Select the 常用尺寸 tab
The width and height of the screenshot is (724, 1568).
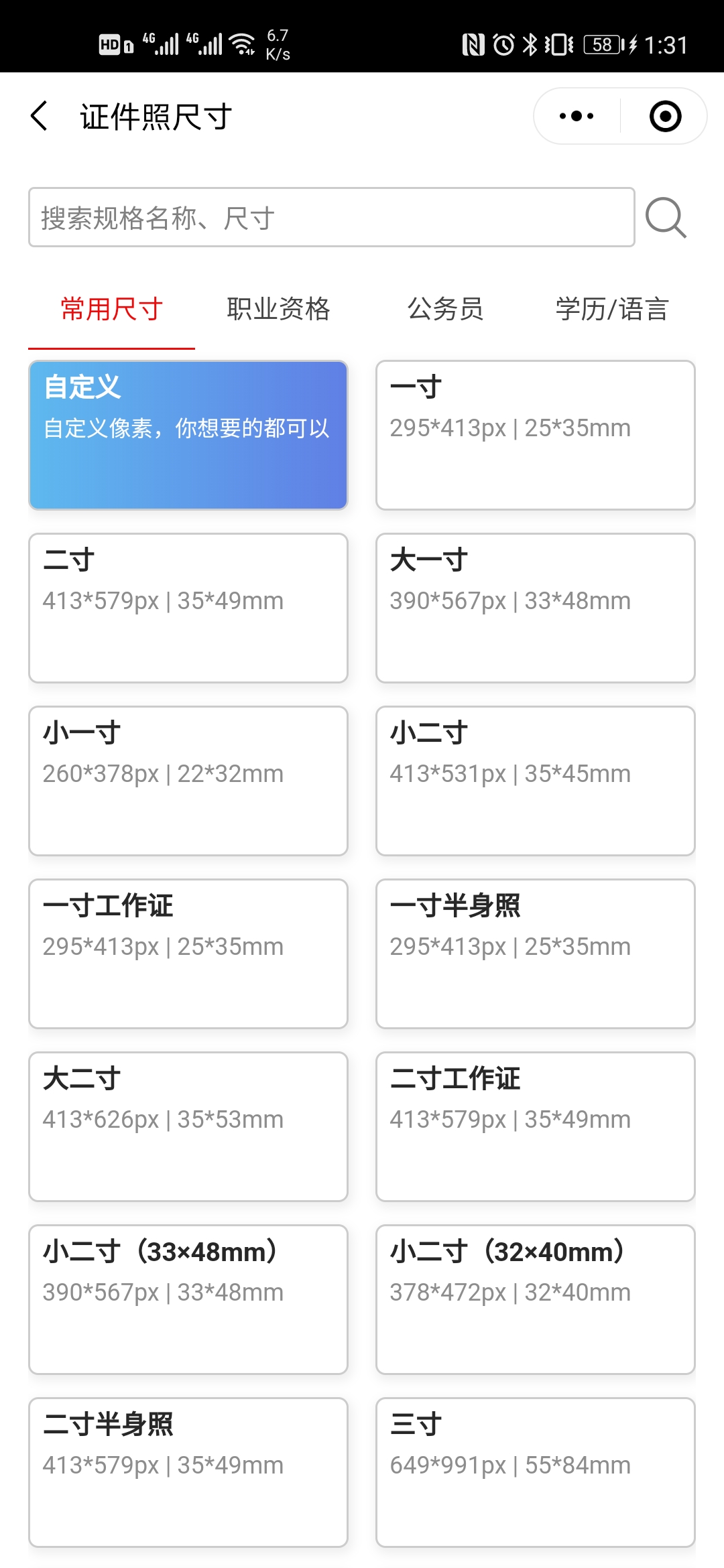tap(111, 309)
